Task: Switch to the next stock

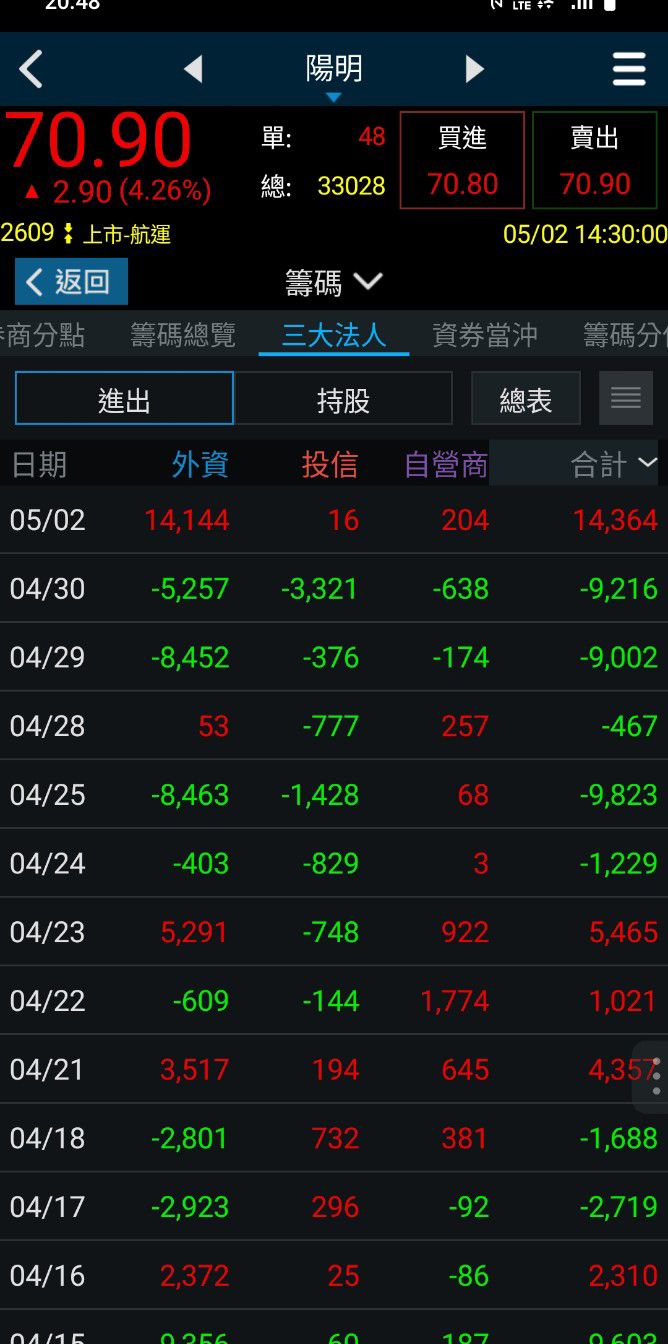Action: coord(474,69)
